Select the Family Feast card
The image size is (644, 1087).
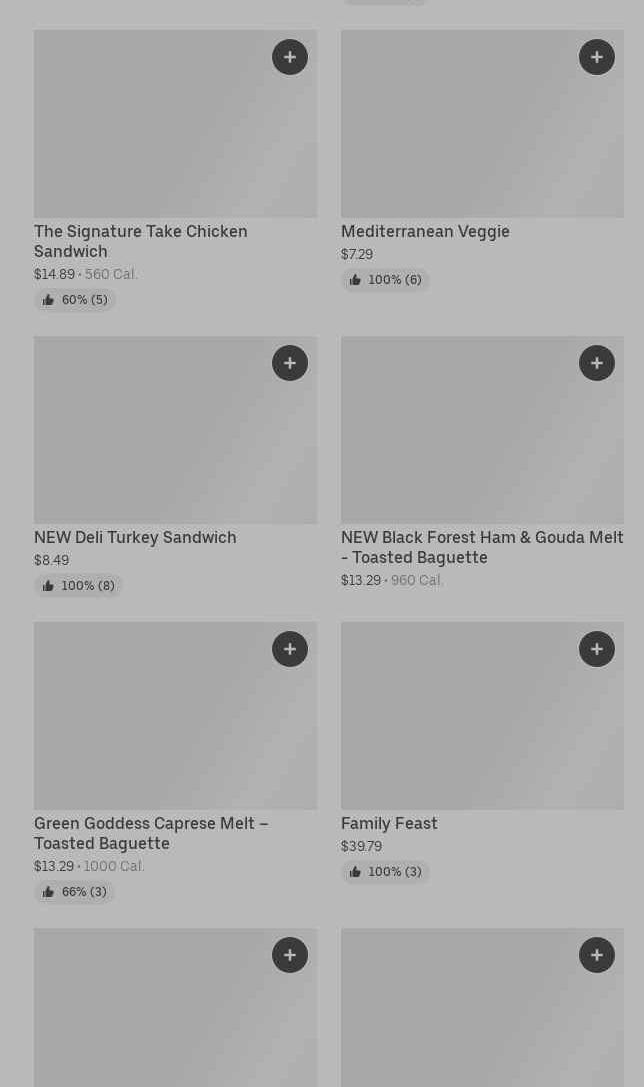pos(482,753)
